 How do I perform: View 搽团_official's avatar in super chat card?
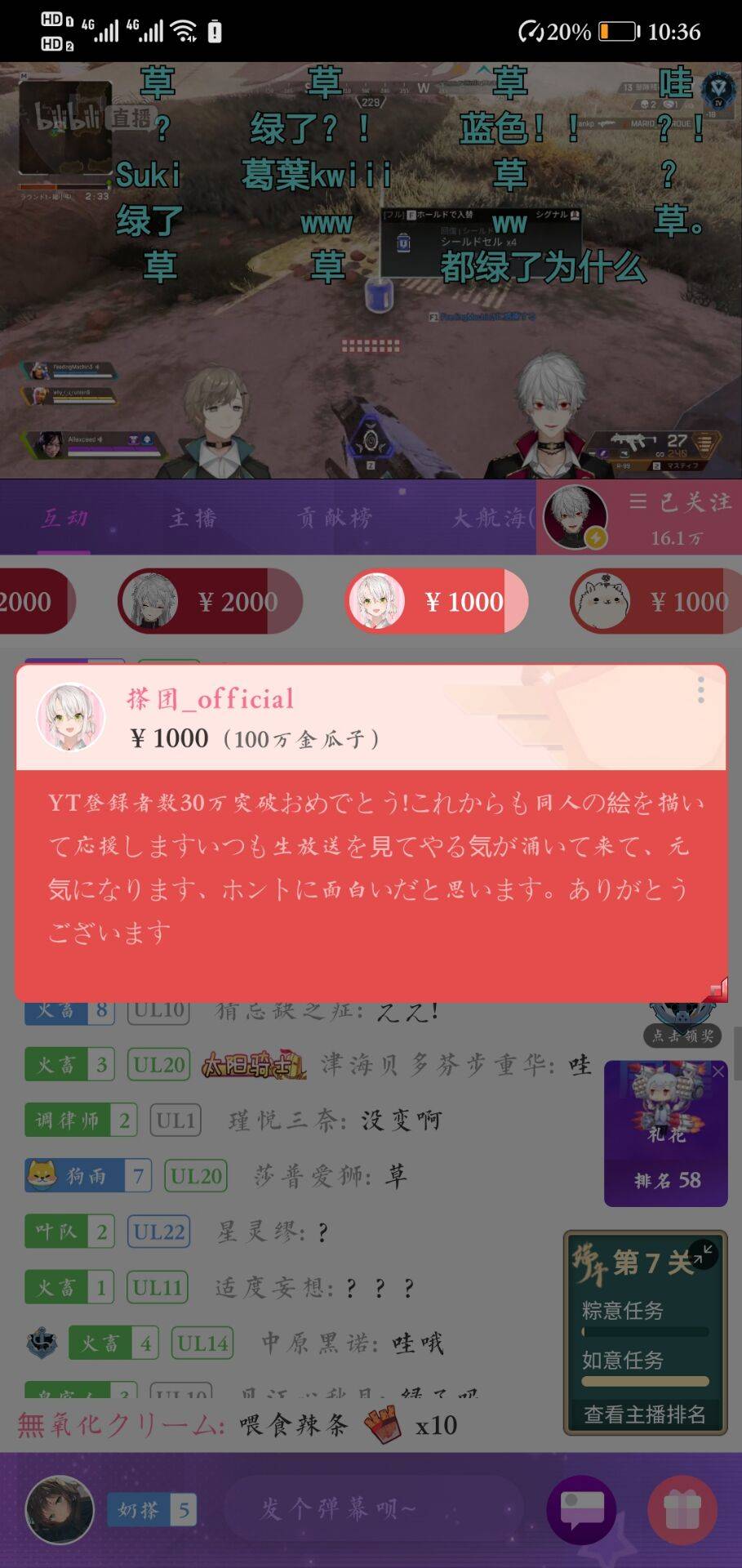[x=72, y=716]
